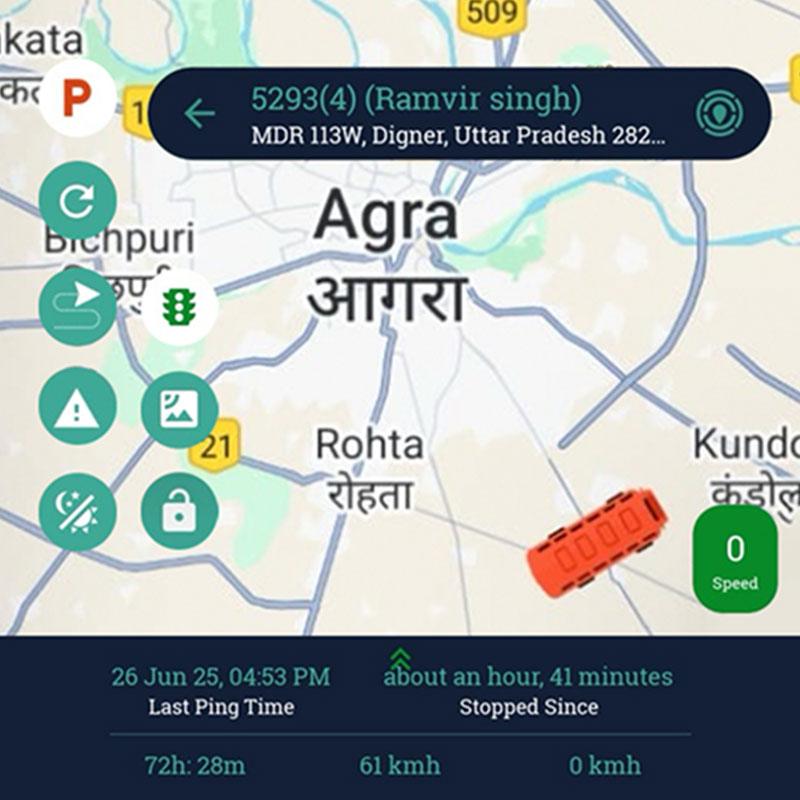Open the warning alerts icon

coord(77,408)
